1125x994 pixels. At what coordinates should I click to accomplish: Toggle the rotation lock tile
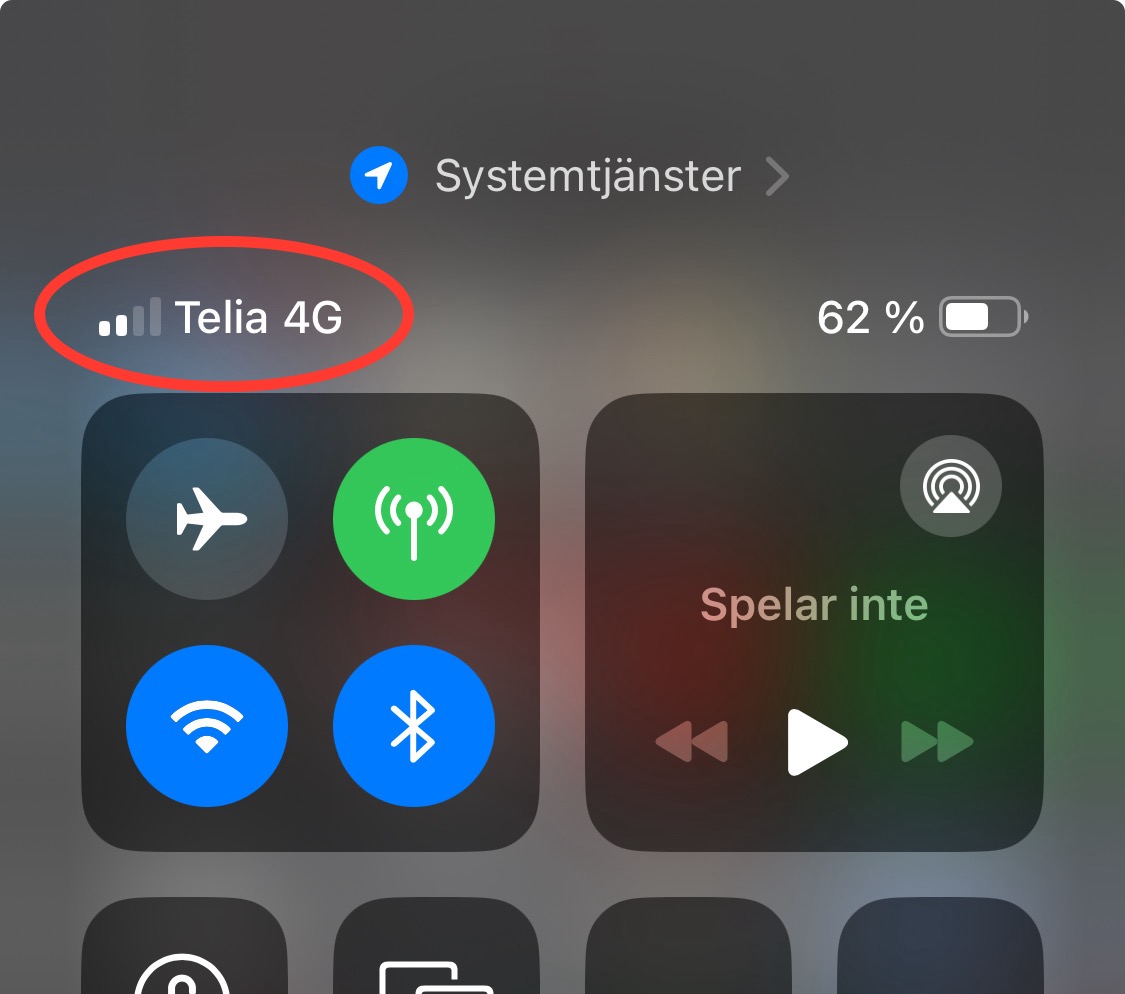pos(184,950)
